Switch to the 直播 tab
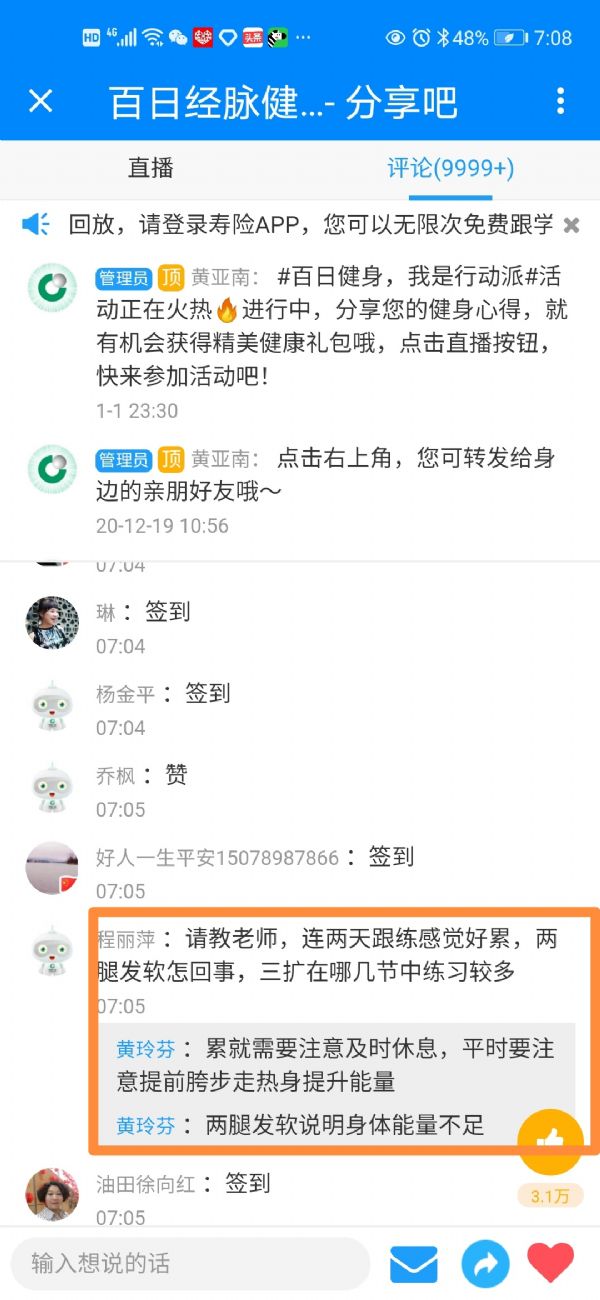This screenshot has height=1300, width=600. coord(151,168)
